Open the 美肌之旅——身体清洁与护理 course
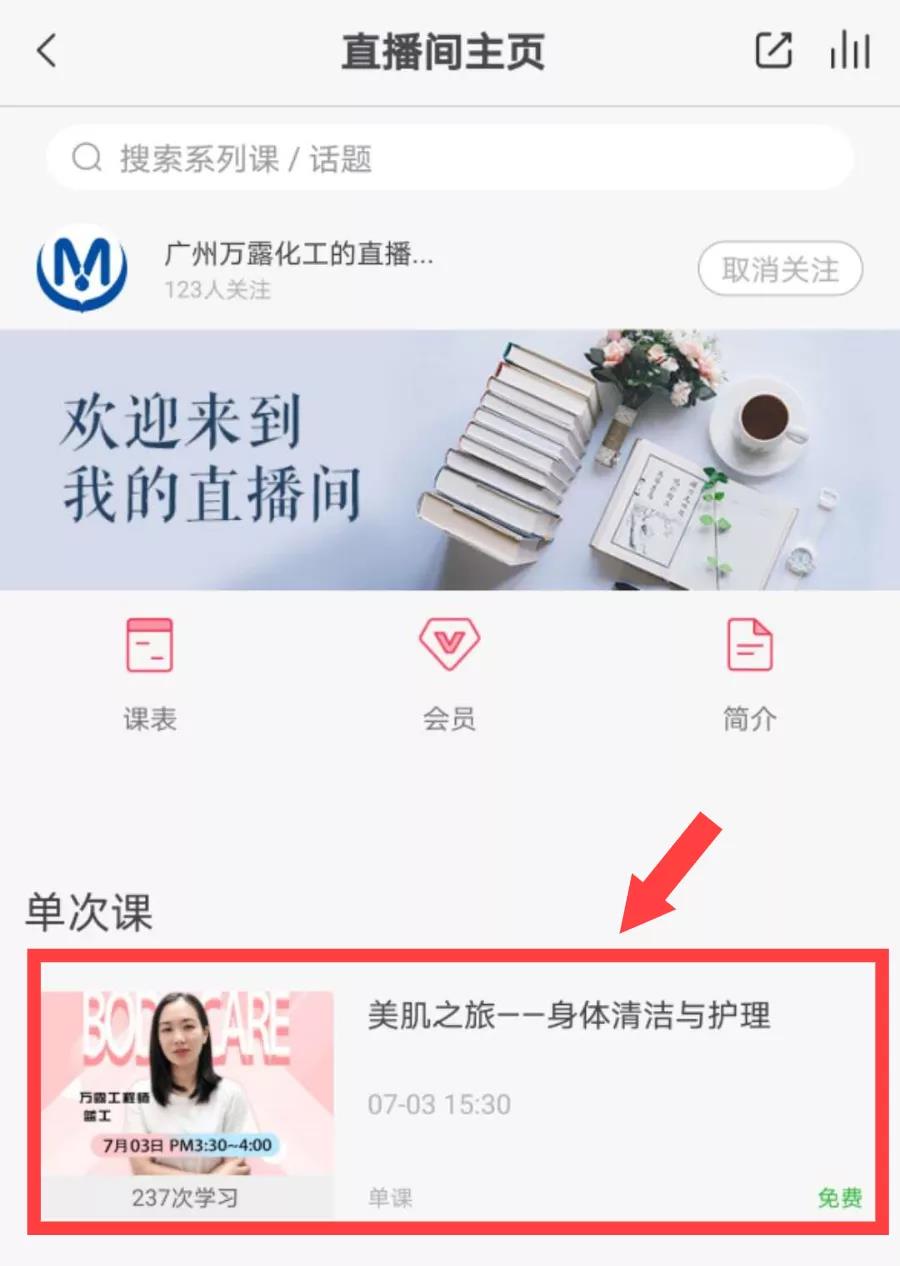Viewport: 900px width, 1266px height. pos(569,1016)
